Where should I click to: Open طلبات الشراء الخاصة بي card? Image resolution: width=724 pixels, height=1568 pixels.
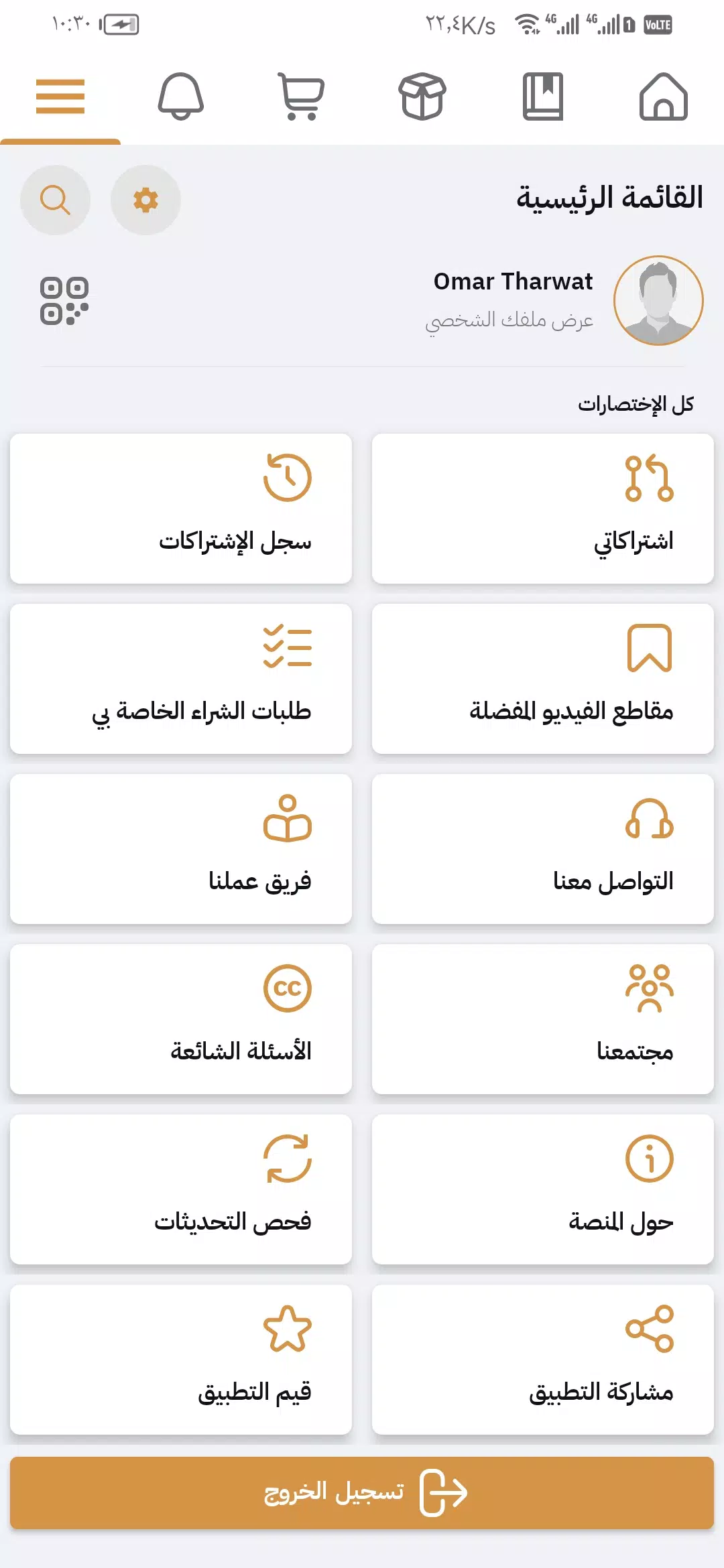pos(181,679)
